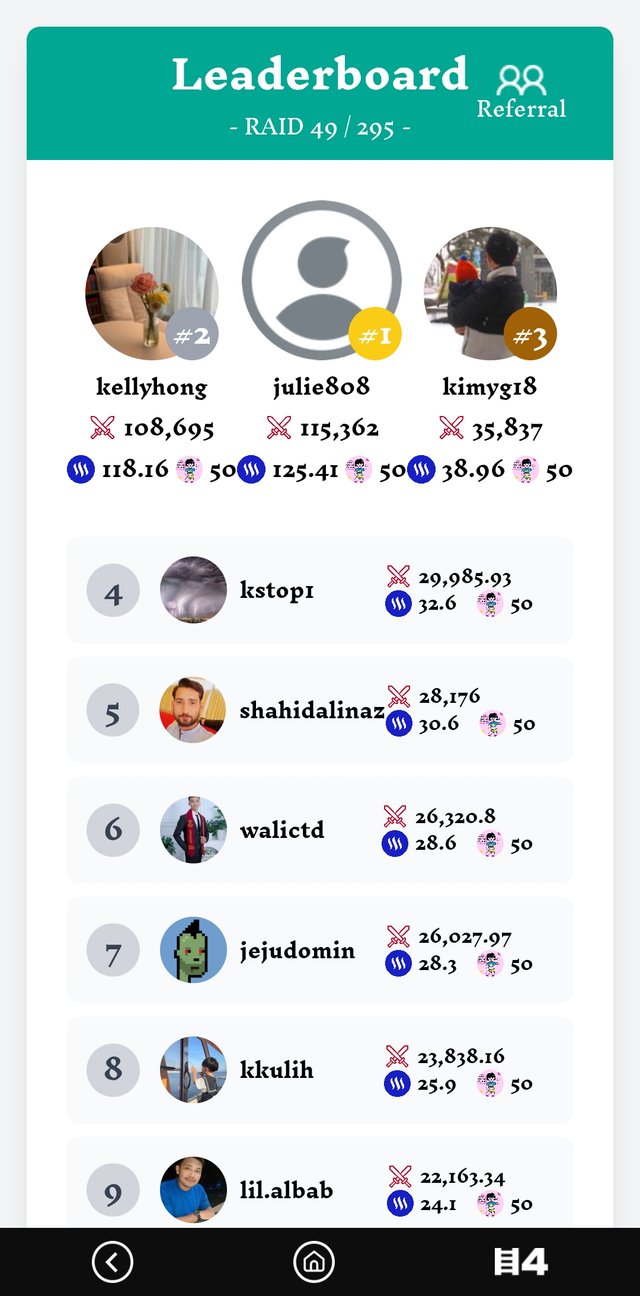View kellyhong's second place profile
The width and height of the screenshot is (640, 1296).
pyautogui.click(x=151, y=293)
